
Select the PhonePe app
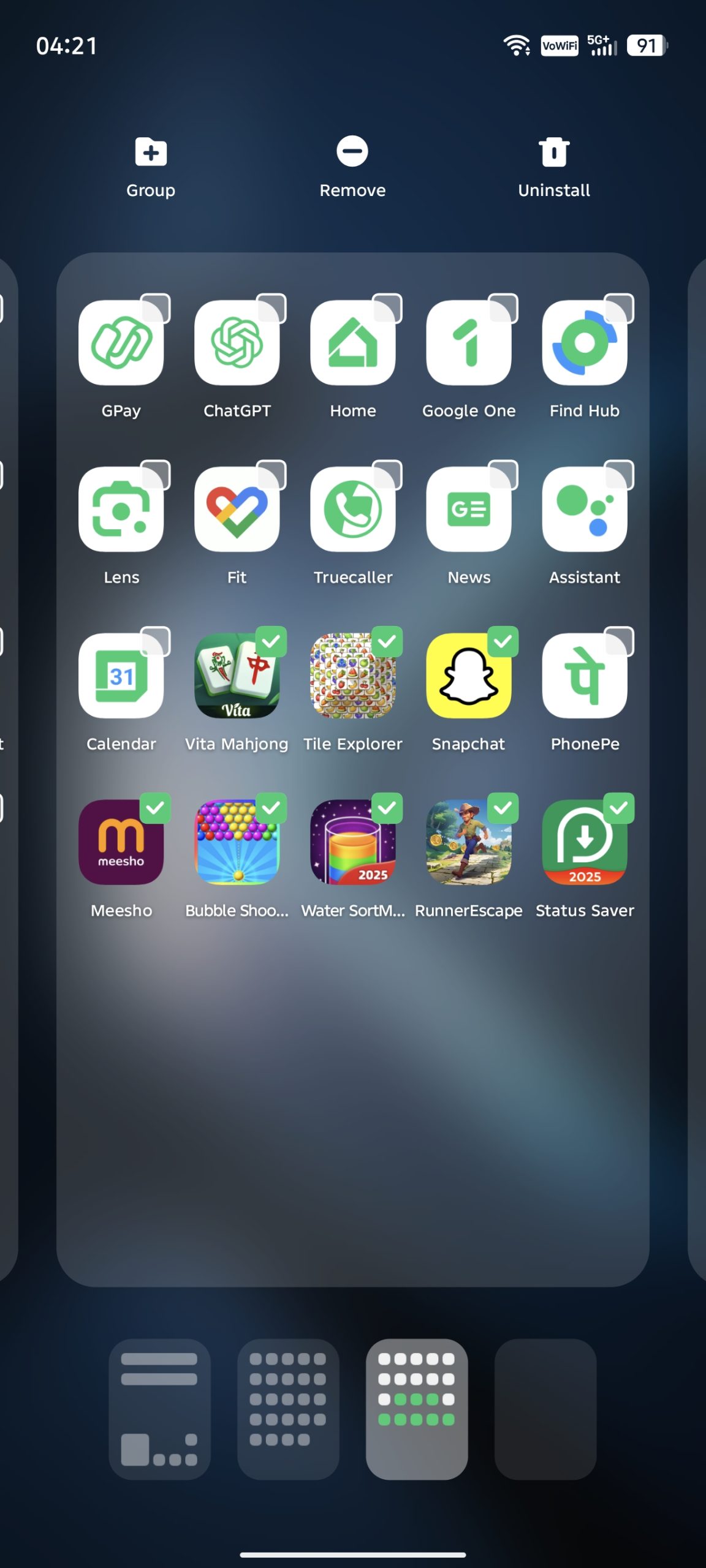[x=585, y=676]
